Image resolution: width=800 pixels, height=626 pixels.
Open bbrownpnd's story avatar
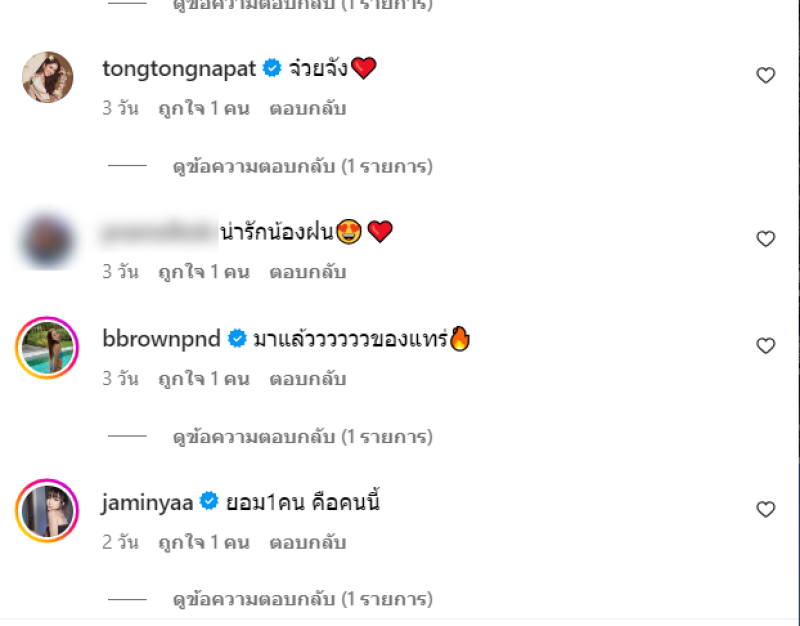click(48, 348)
